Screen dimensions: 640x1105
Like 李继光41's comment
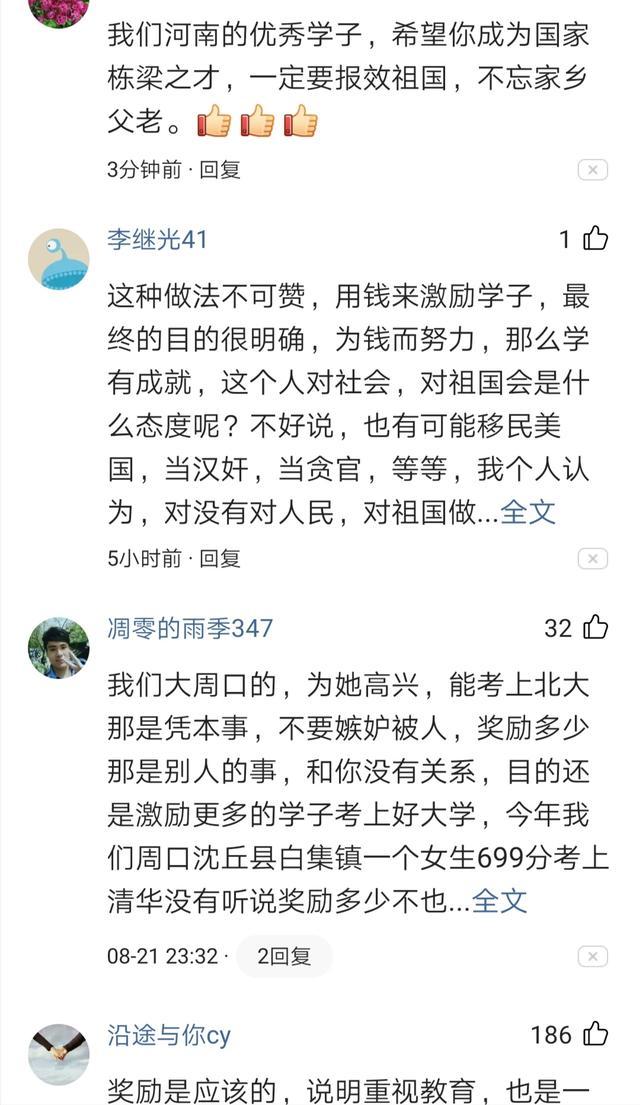596,238
